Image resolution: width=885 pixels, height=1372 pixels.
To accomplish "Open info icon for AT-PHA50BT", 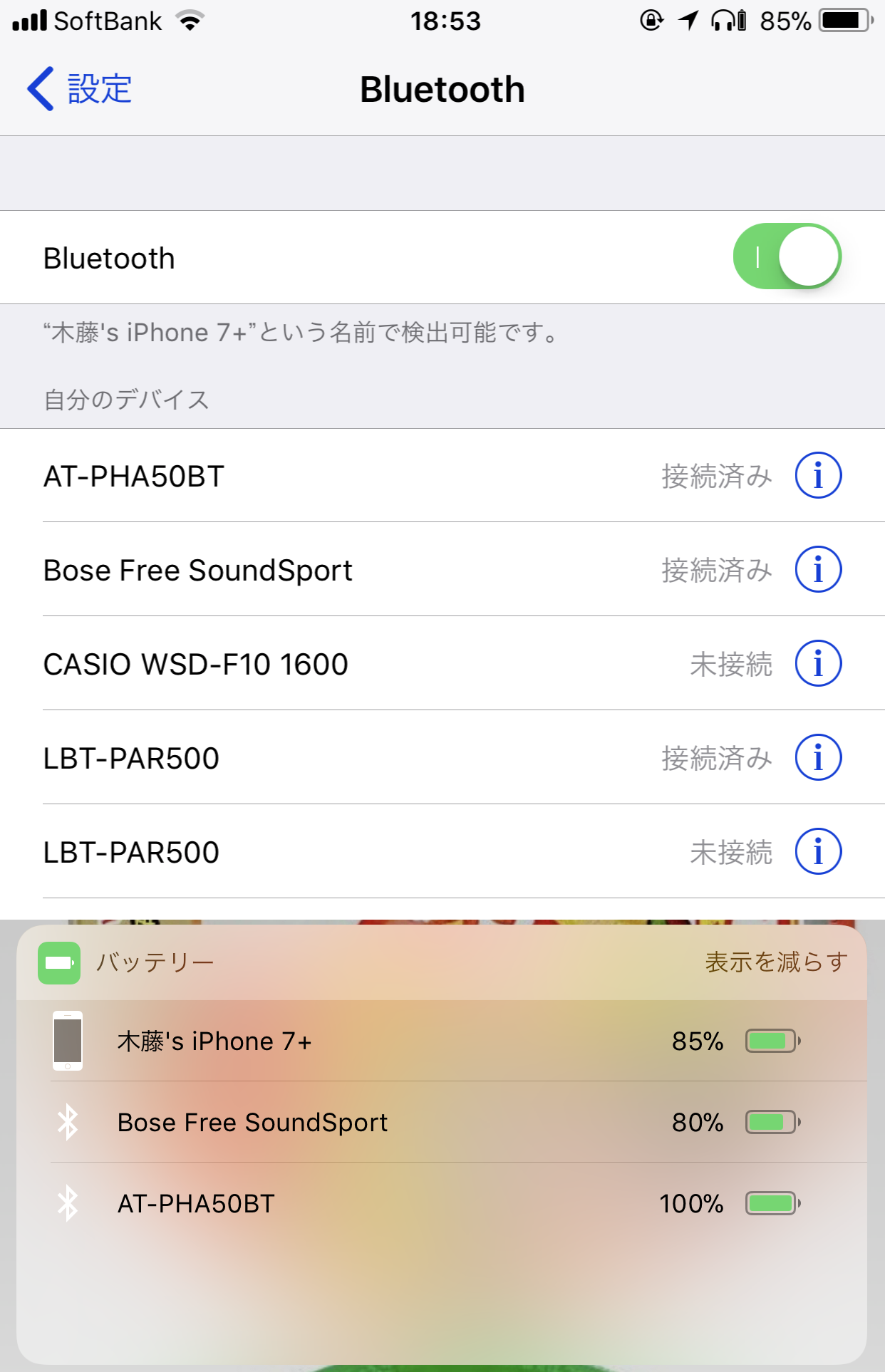I will (818, 476).
